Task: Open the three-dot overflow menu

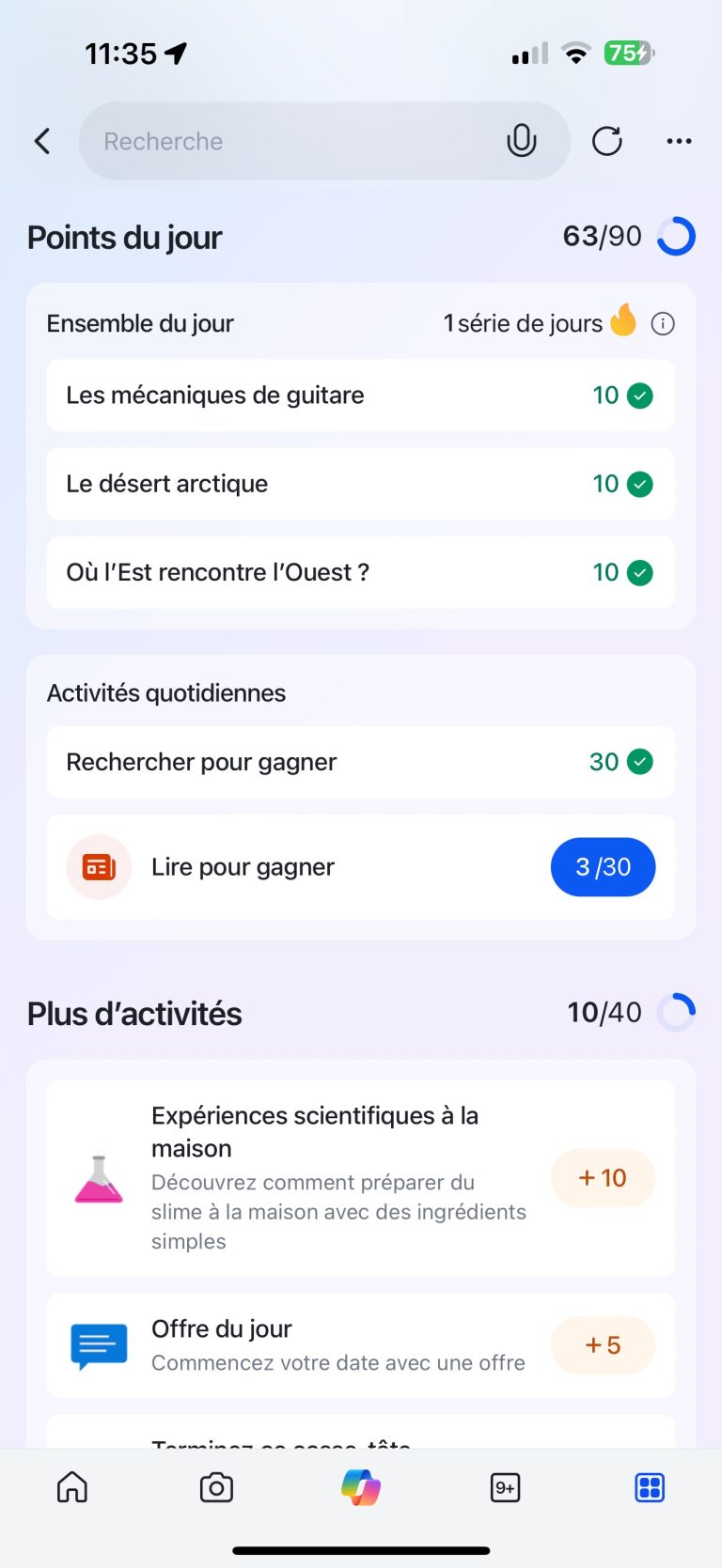Action: pyautogui.click(x=679, y=142)
